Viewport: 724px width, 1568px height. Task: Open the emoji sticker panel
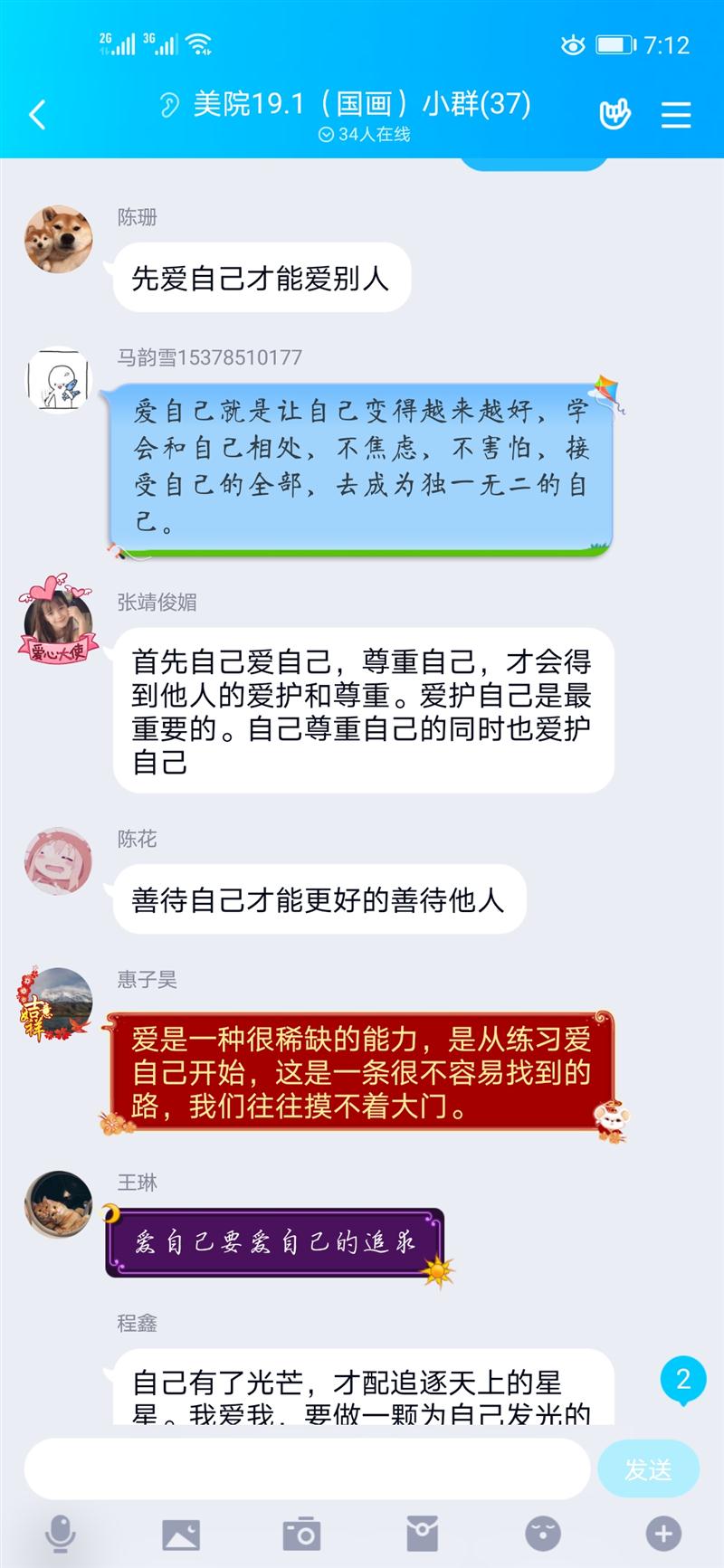(543, 1535)
